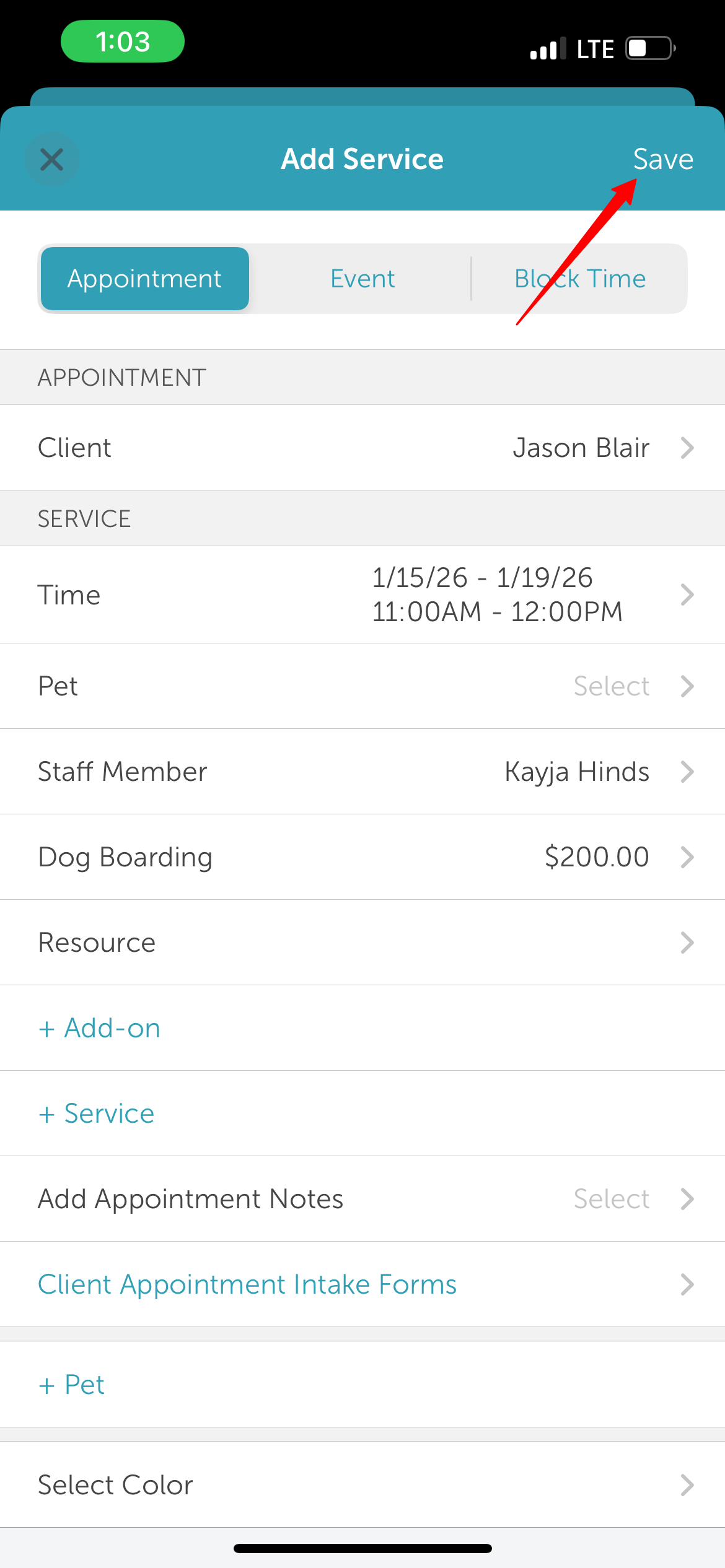The height and width of the screenshot is (1568, 725).
Task: Add an add-on to the service
Action: coord(100,1028)
